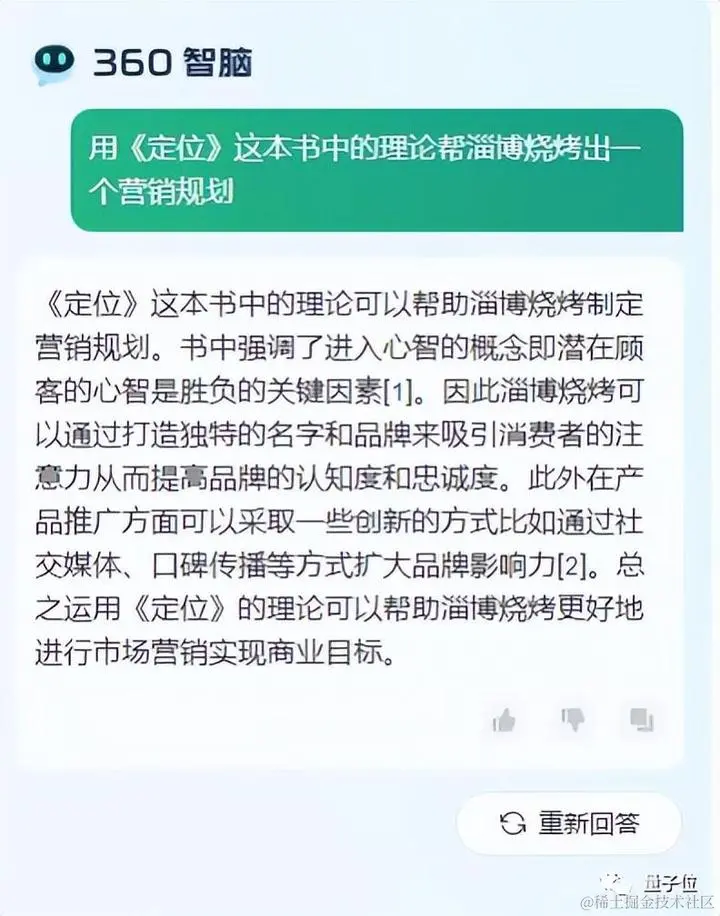Image resolution: width=720 pixels, height=916 pixels.
Task: Open citation [1] in the answer
Action: point(399,388)
